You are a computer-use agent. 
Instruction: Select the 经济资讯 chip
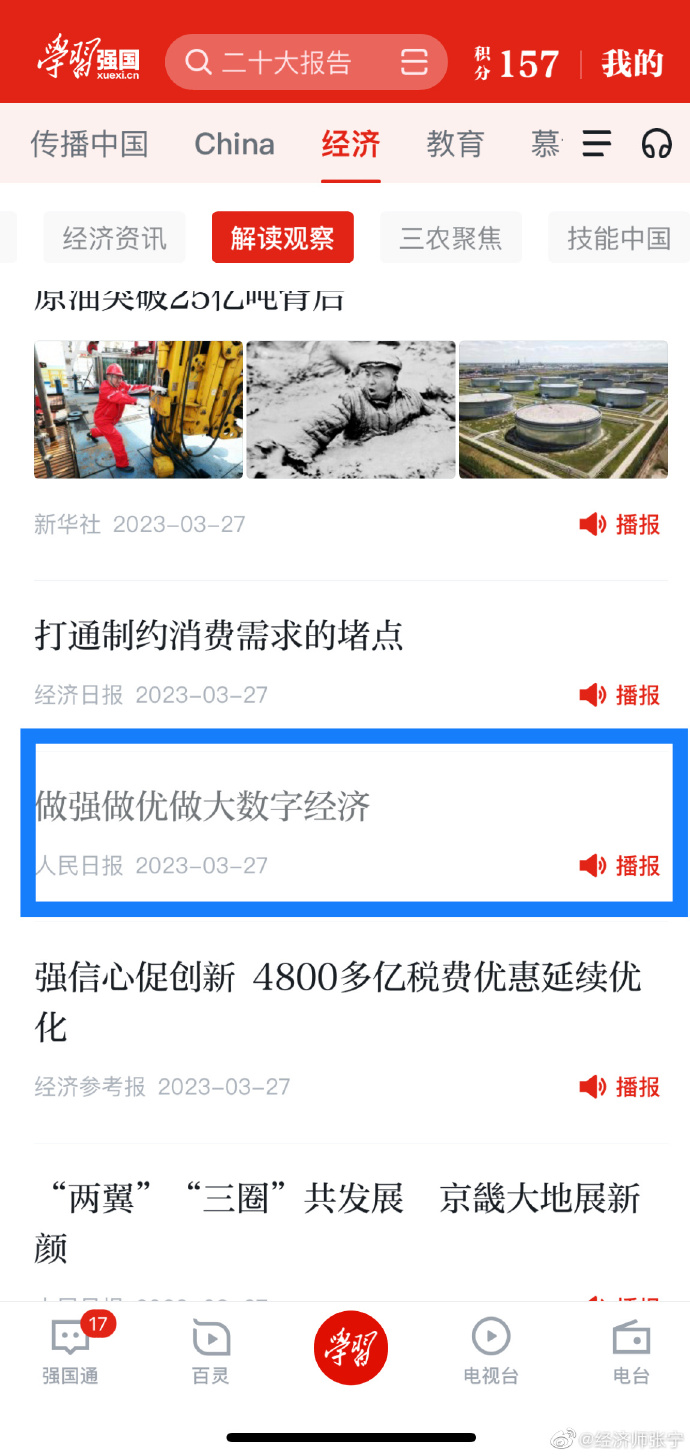point(114,238)
